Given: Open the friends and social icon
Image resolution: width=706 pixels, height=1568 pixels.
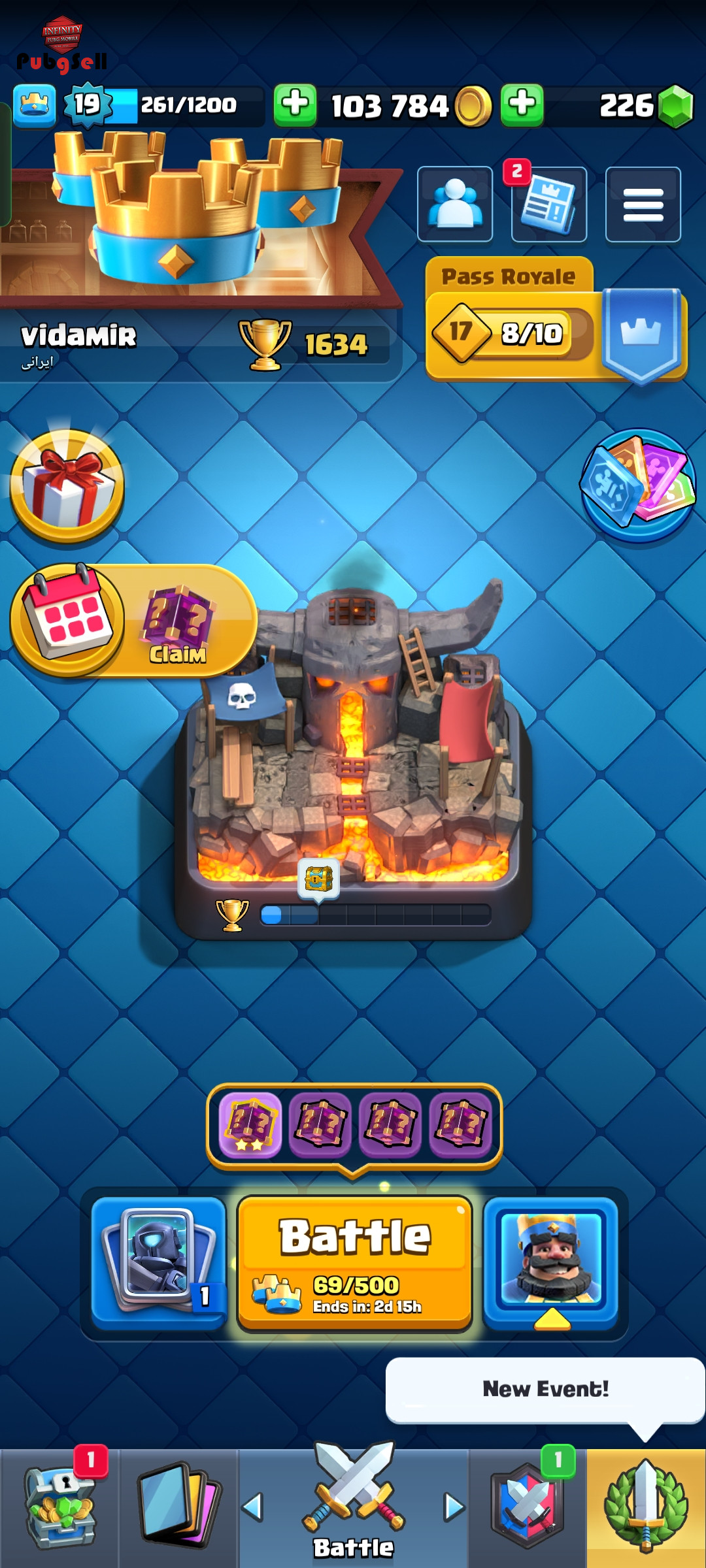Looking at the screenshot, I should [455, 204].
